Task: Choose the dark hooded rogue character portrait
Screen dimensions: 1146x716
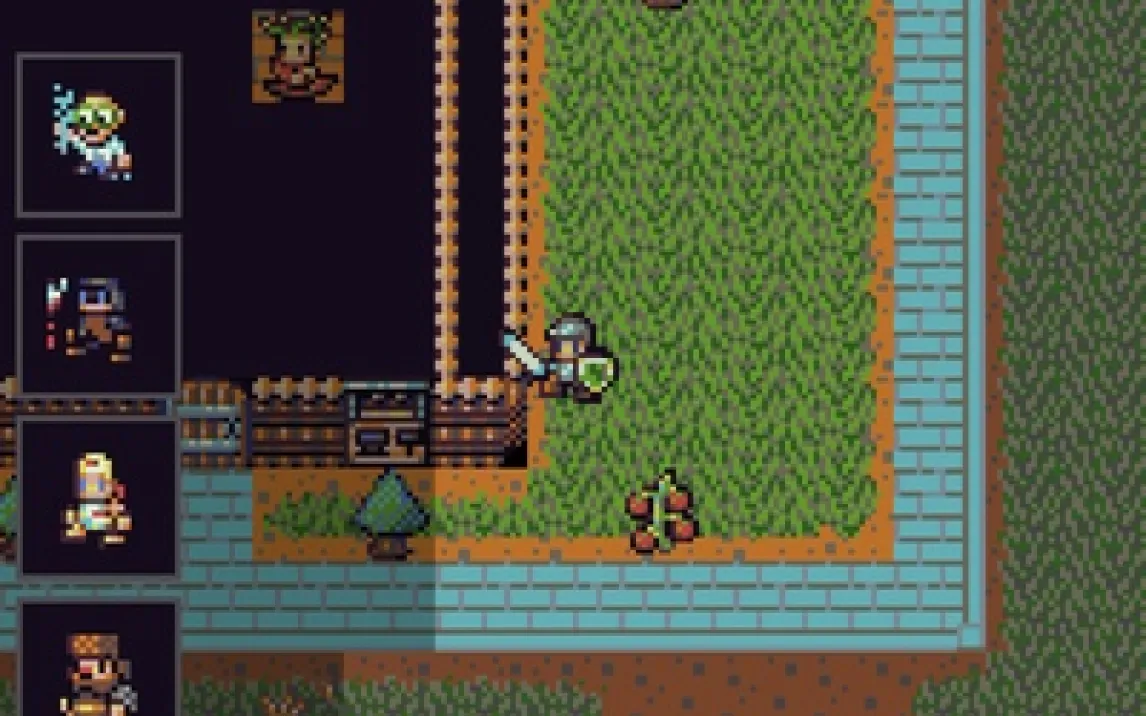Action: coord(98,316)
